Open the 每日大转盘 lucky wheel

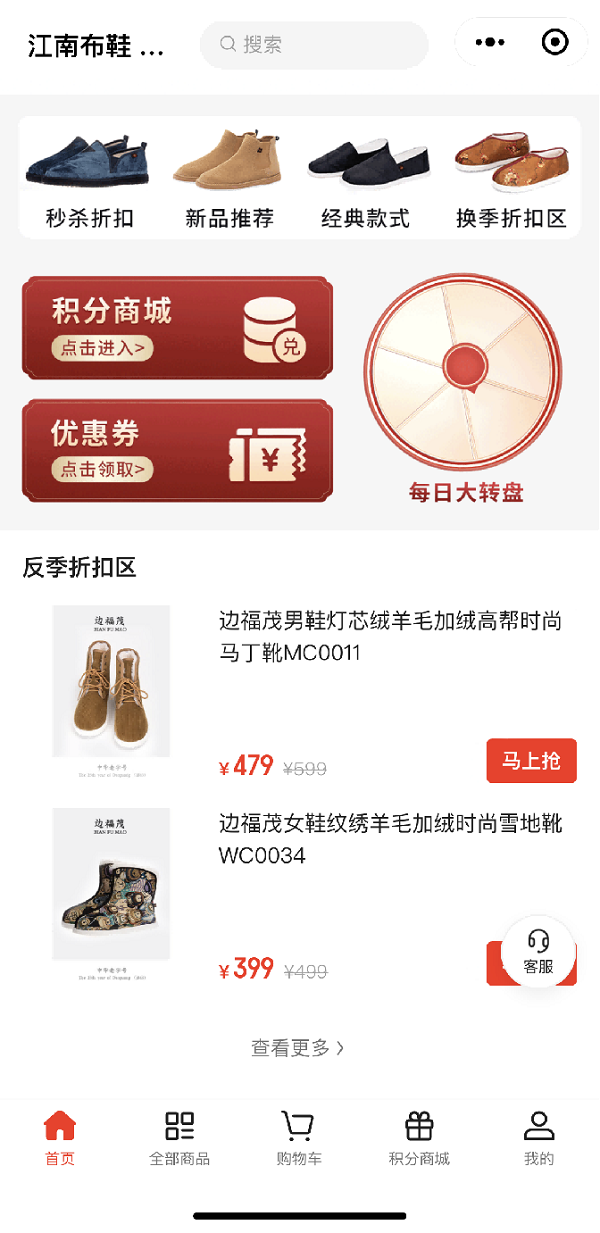coord(463,385)
